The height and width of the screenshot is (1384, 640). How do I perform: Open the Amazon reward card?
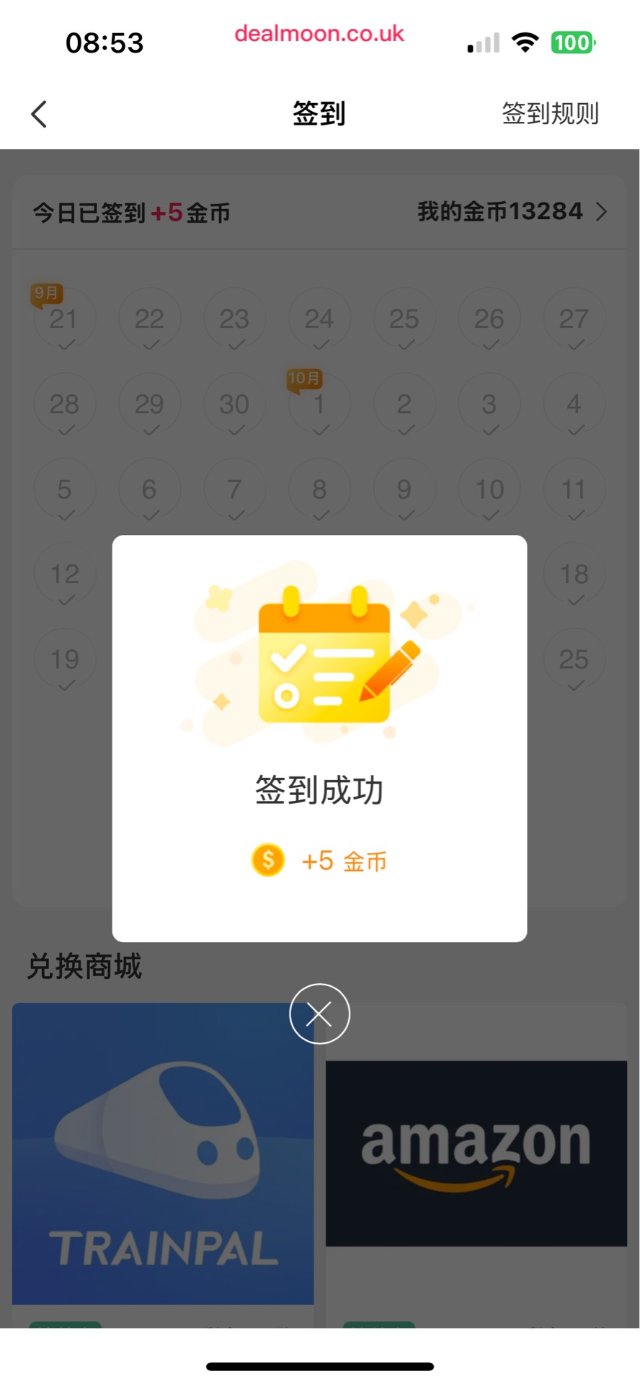coord(476,1153)
